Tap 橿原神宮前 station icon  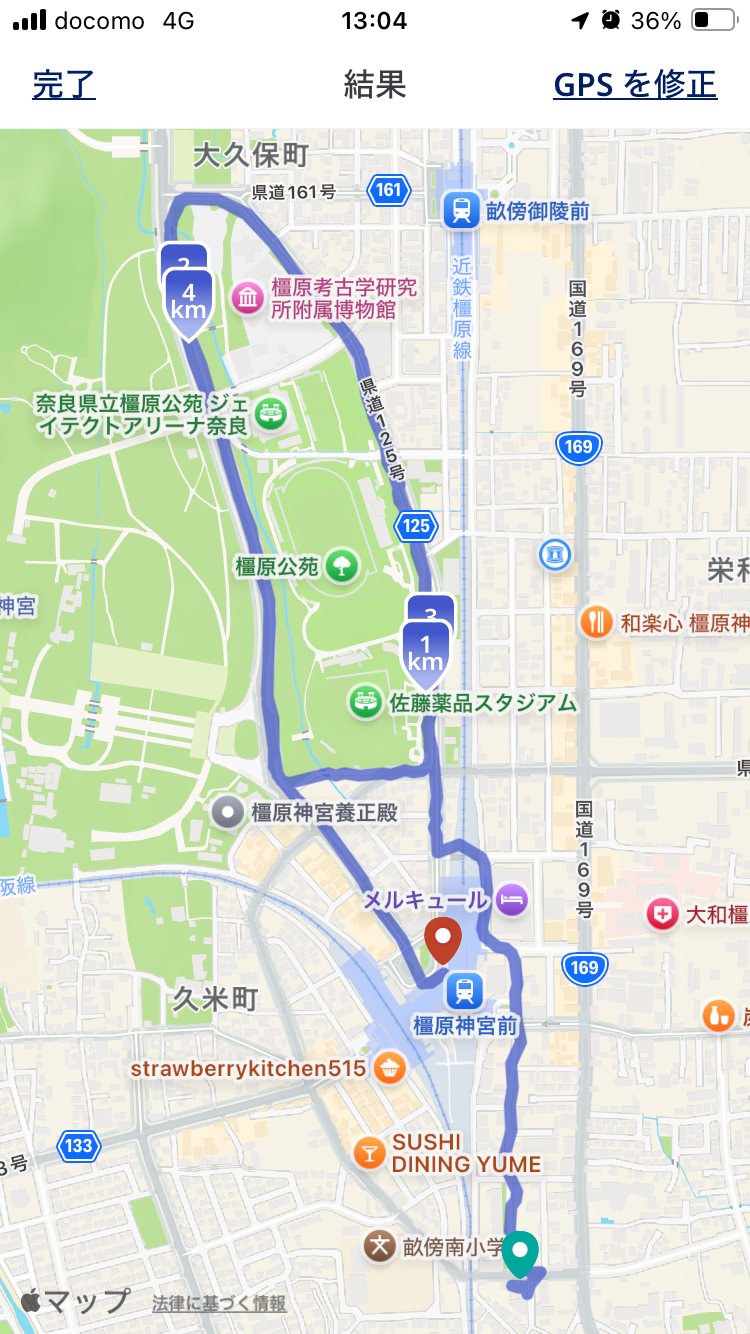(464, 991)
